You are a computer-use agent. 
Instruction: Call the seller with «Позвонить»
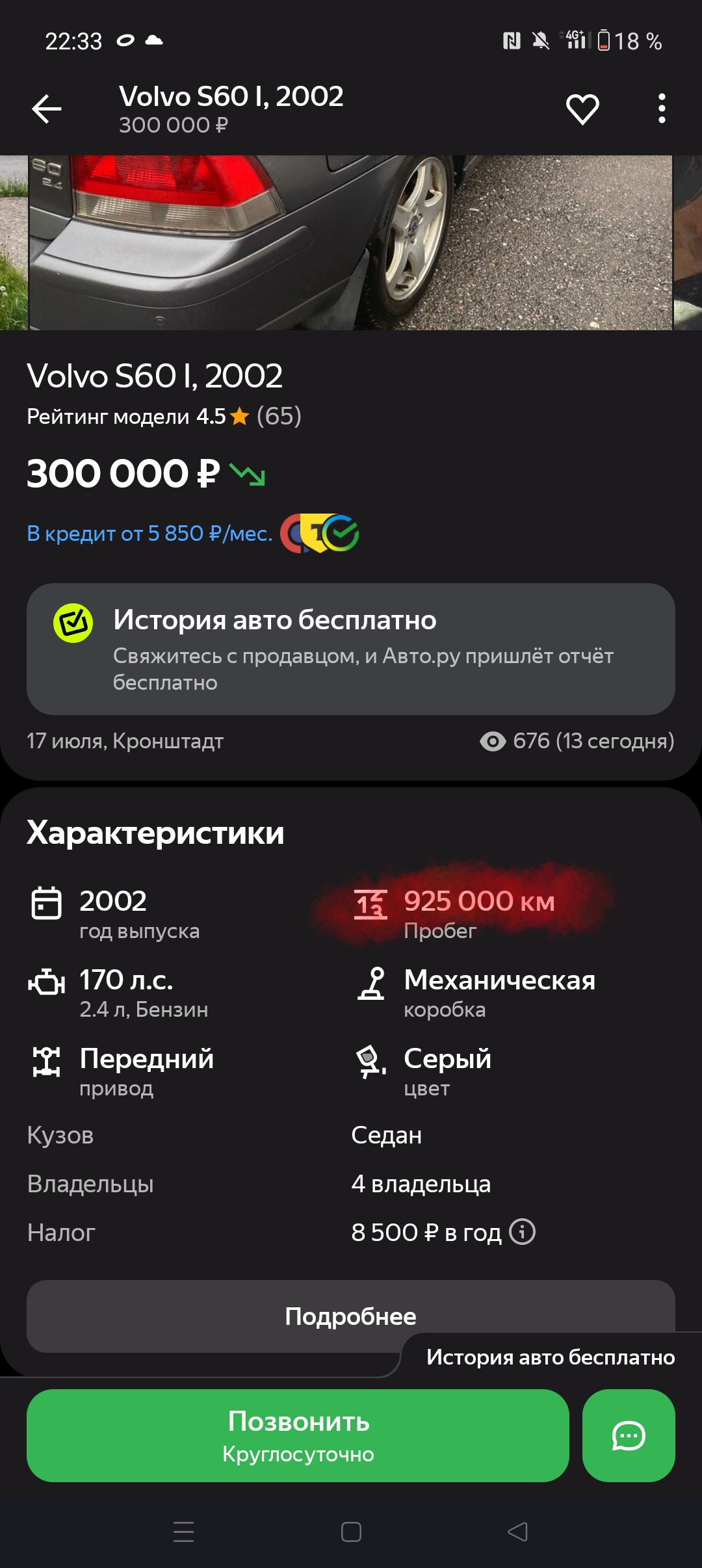coord(298,1436)
